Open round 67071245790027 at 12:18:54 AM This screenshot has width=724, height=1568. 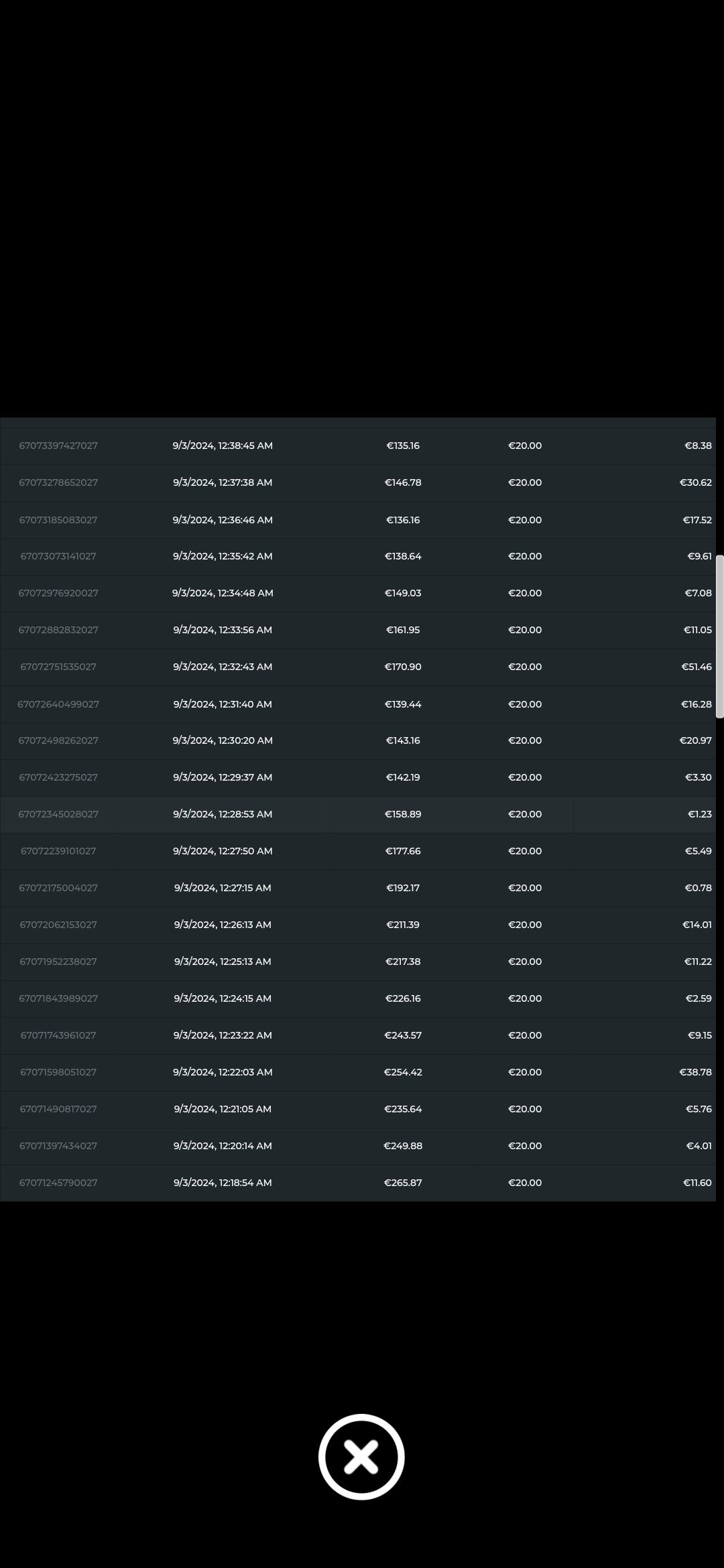[58, 1183]
